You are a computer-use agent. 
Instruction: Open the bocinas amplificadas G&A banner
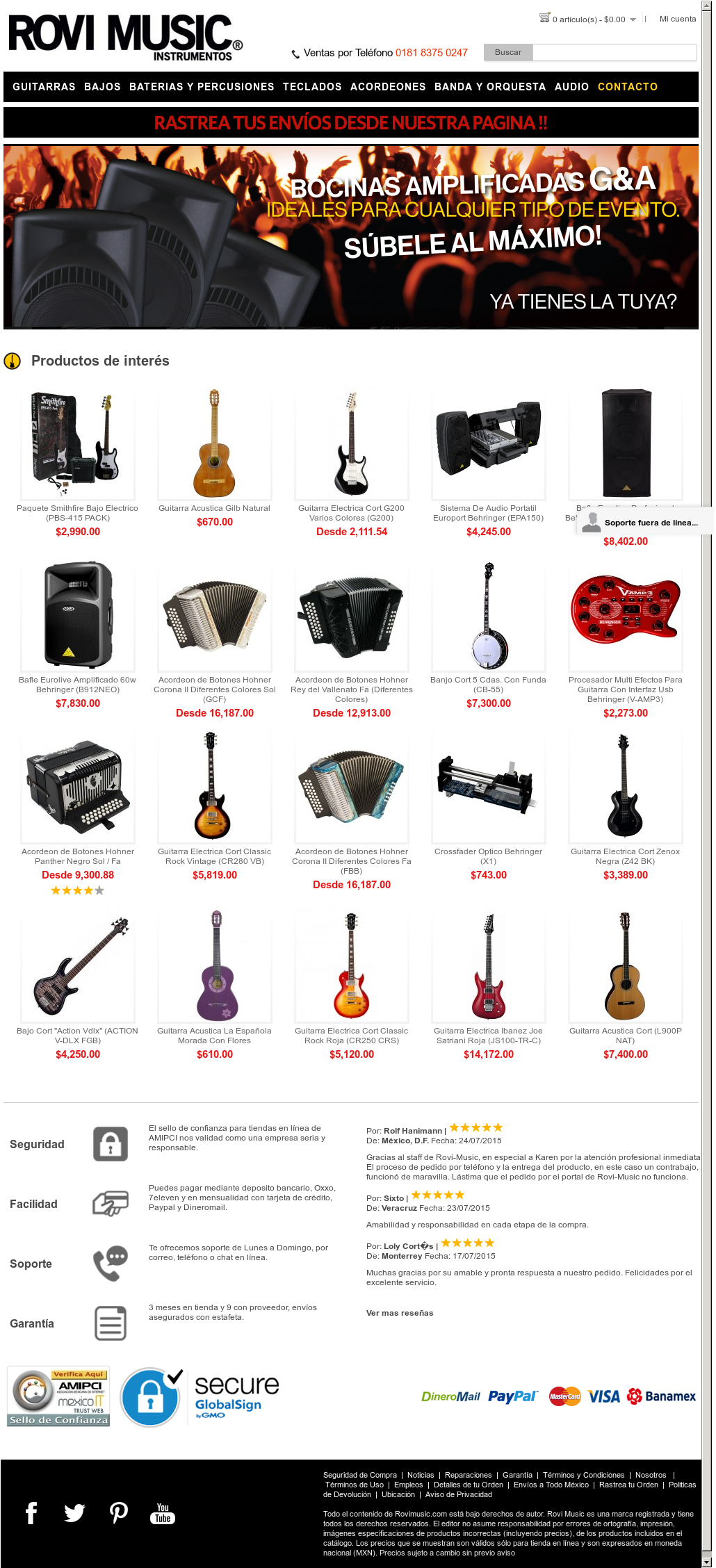pos(350,236)
